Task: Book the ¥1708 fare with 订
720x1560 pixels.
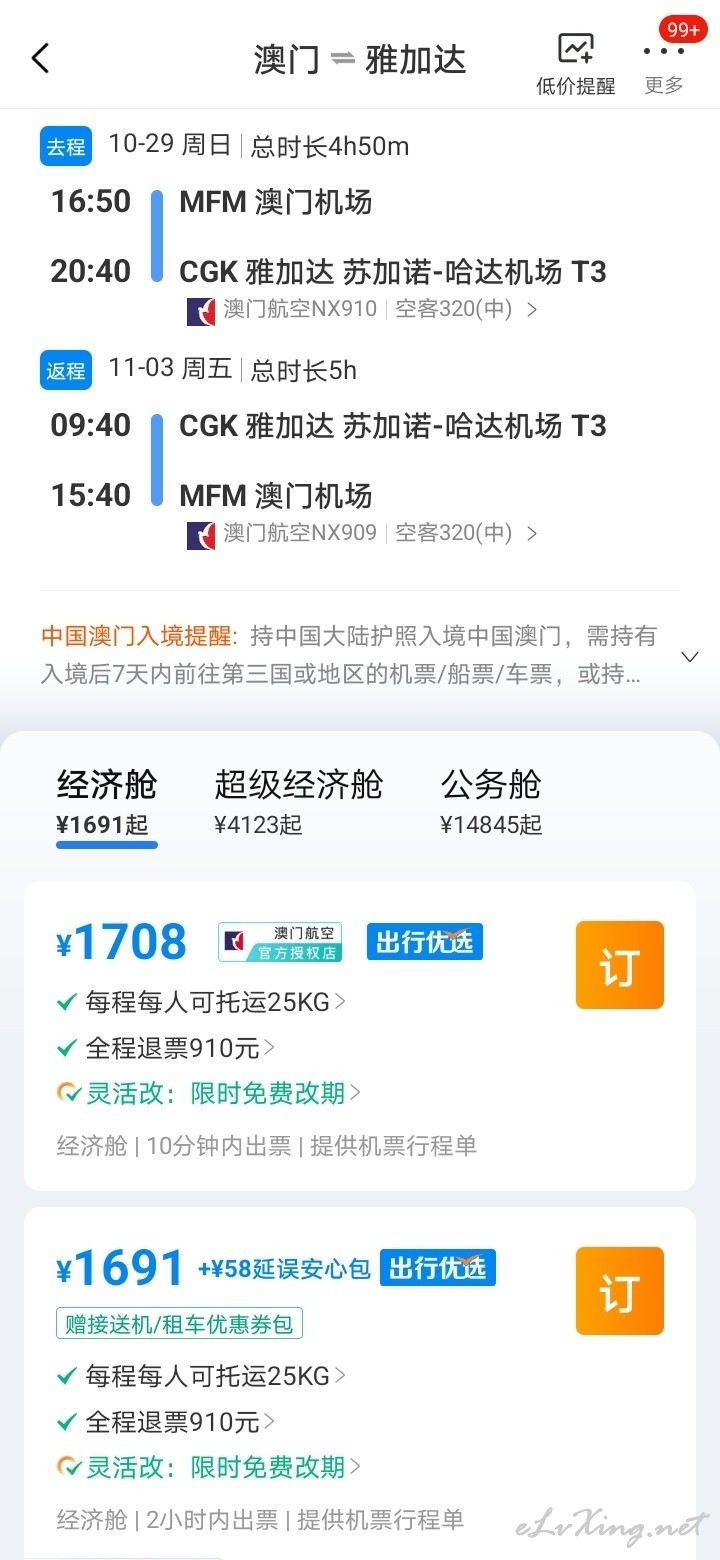Action: pyautogui.click(x=620, y=965)
